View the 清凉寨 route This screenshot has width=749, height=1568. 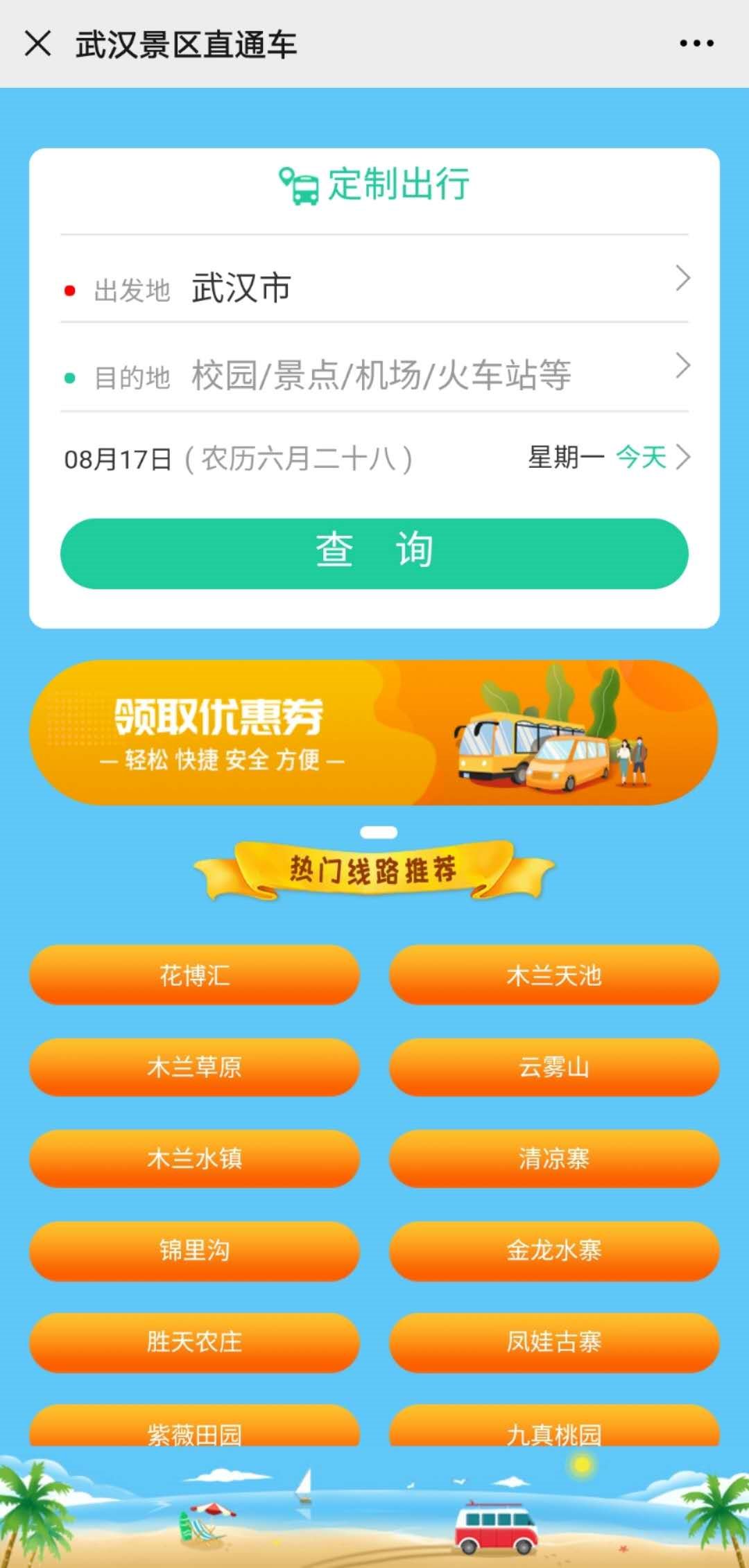coord(554,1158)
